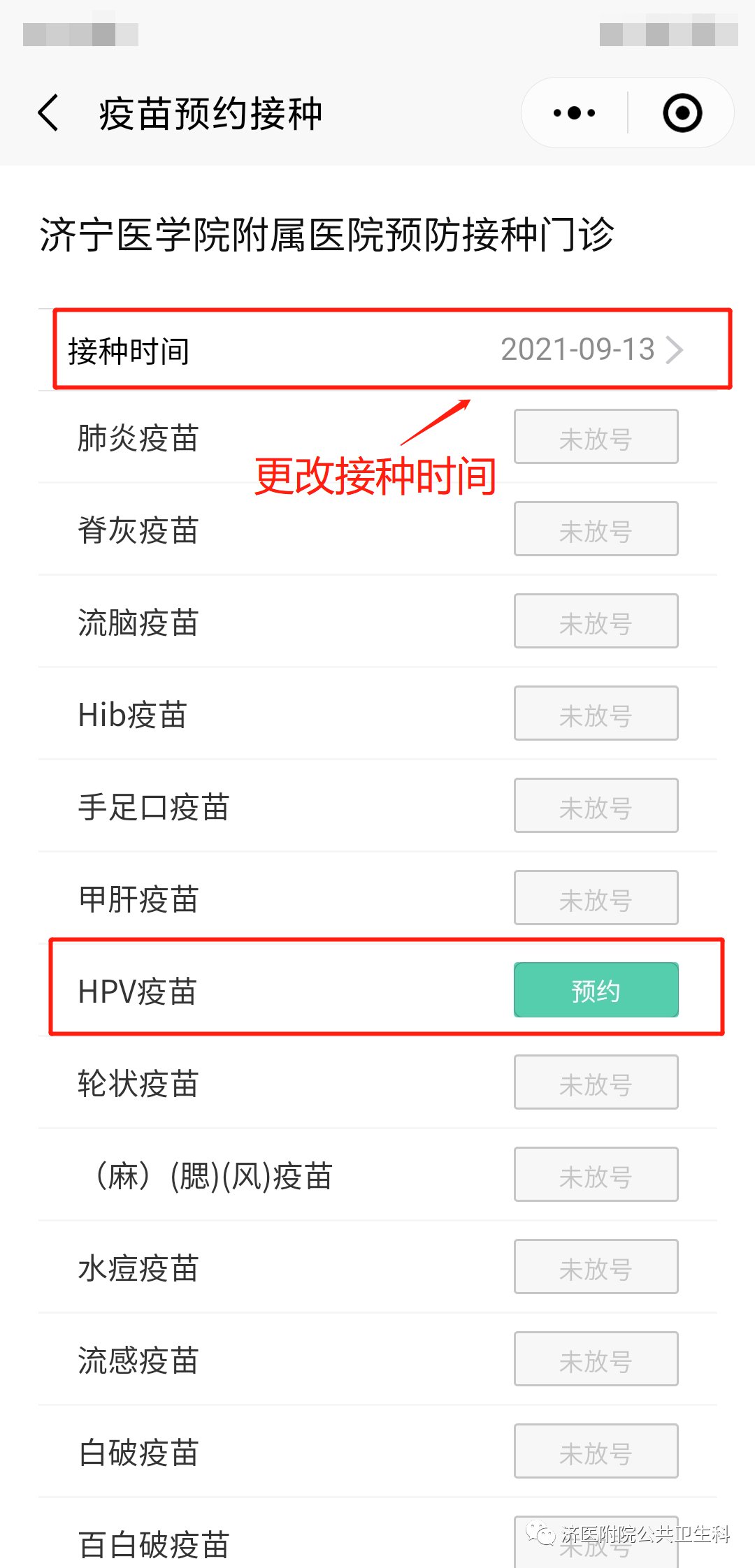
Task: Tap the 未放号 button for 水痘疫苗
Action: [x=596, y=1267]
